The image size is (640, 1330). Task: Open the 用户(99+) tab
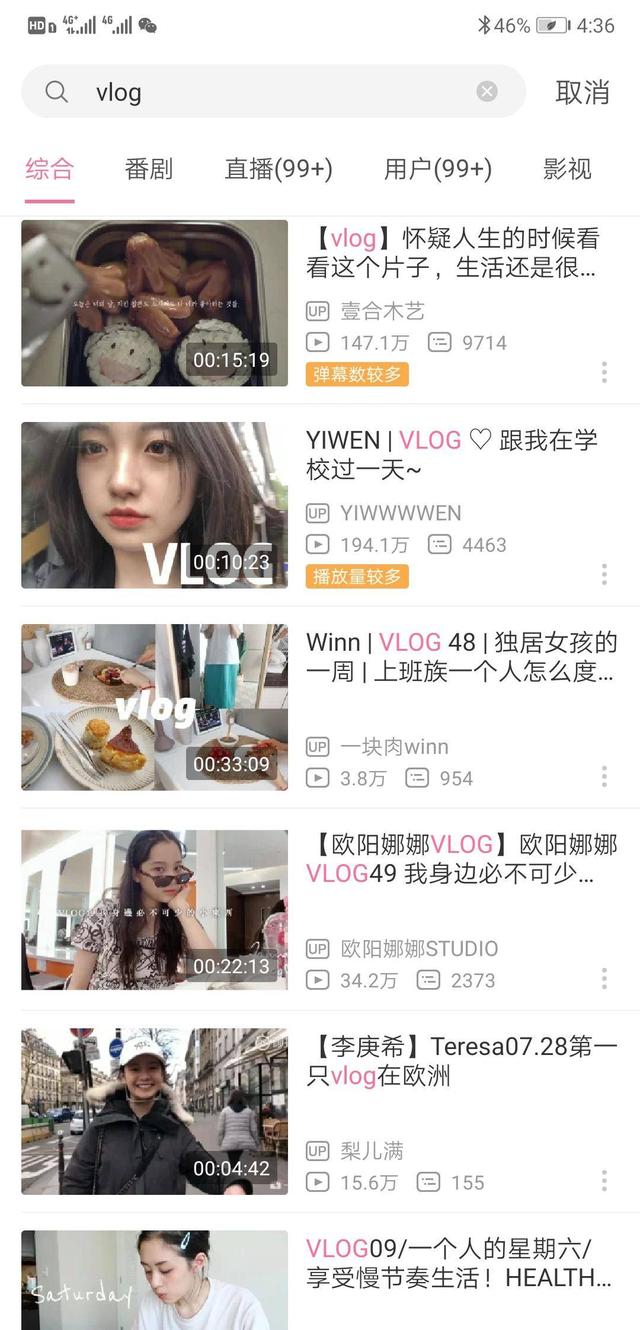coord(438,169)
